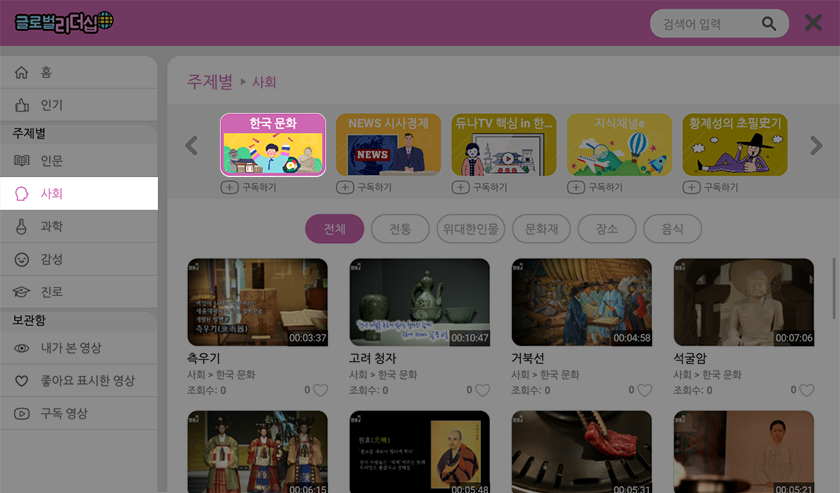Open the NEWS 시사경제 channel tile
The image size is (840, 493).
click(x=388, y=145)
